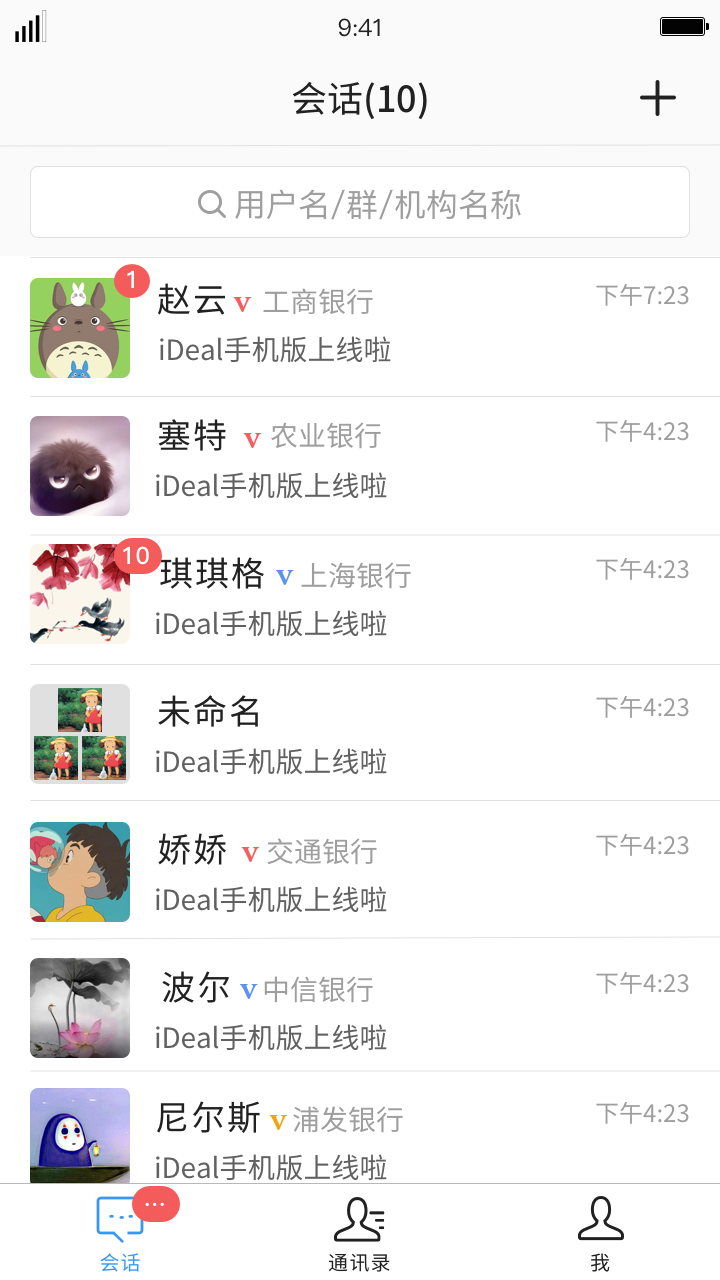
Task: Tap the 我 profile icon
Action: (x=600, y=1220)
